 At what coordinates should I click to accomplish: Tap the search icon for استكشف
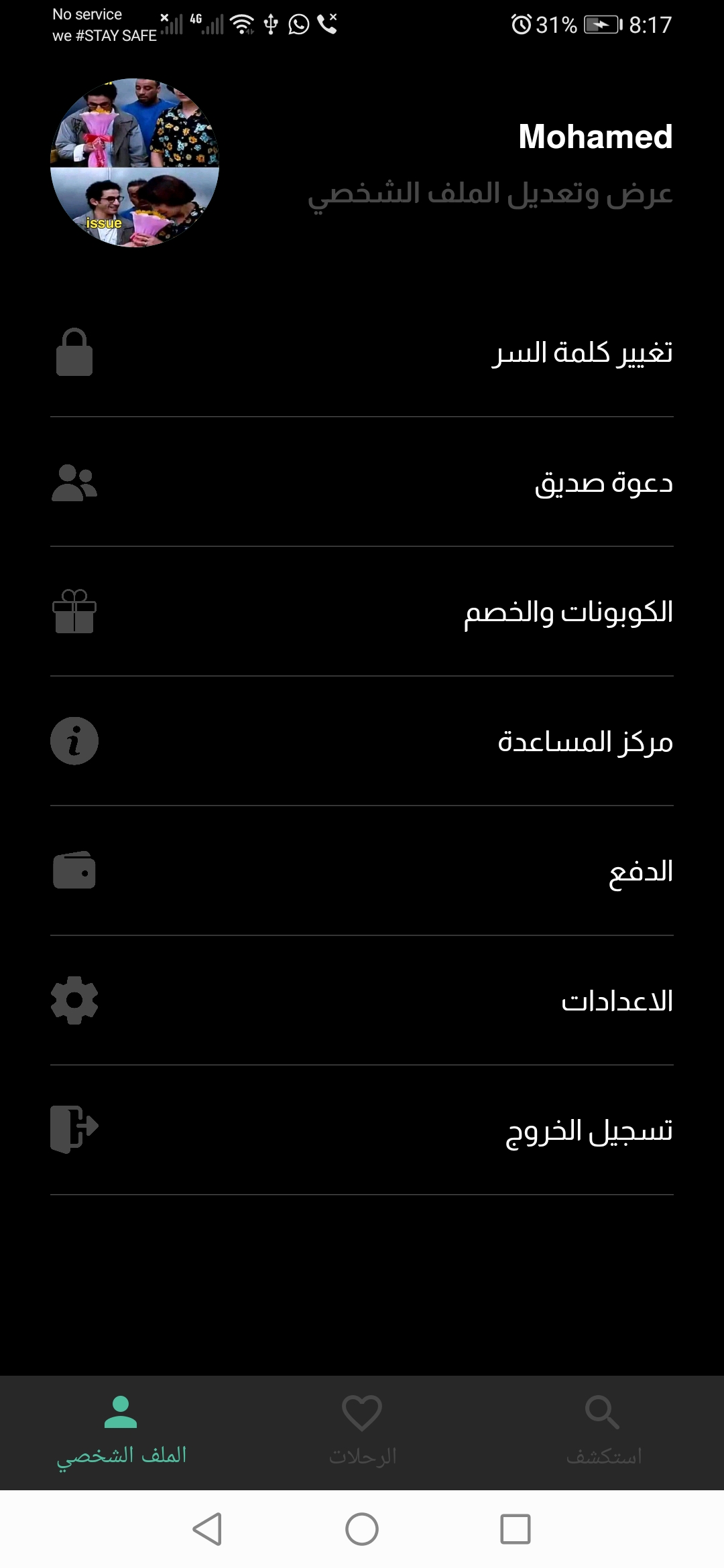click(x=601, y=1412)
